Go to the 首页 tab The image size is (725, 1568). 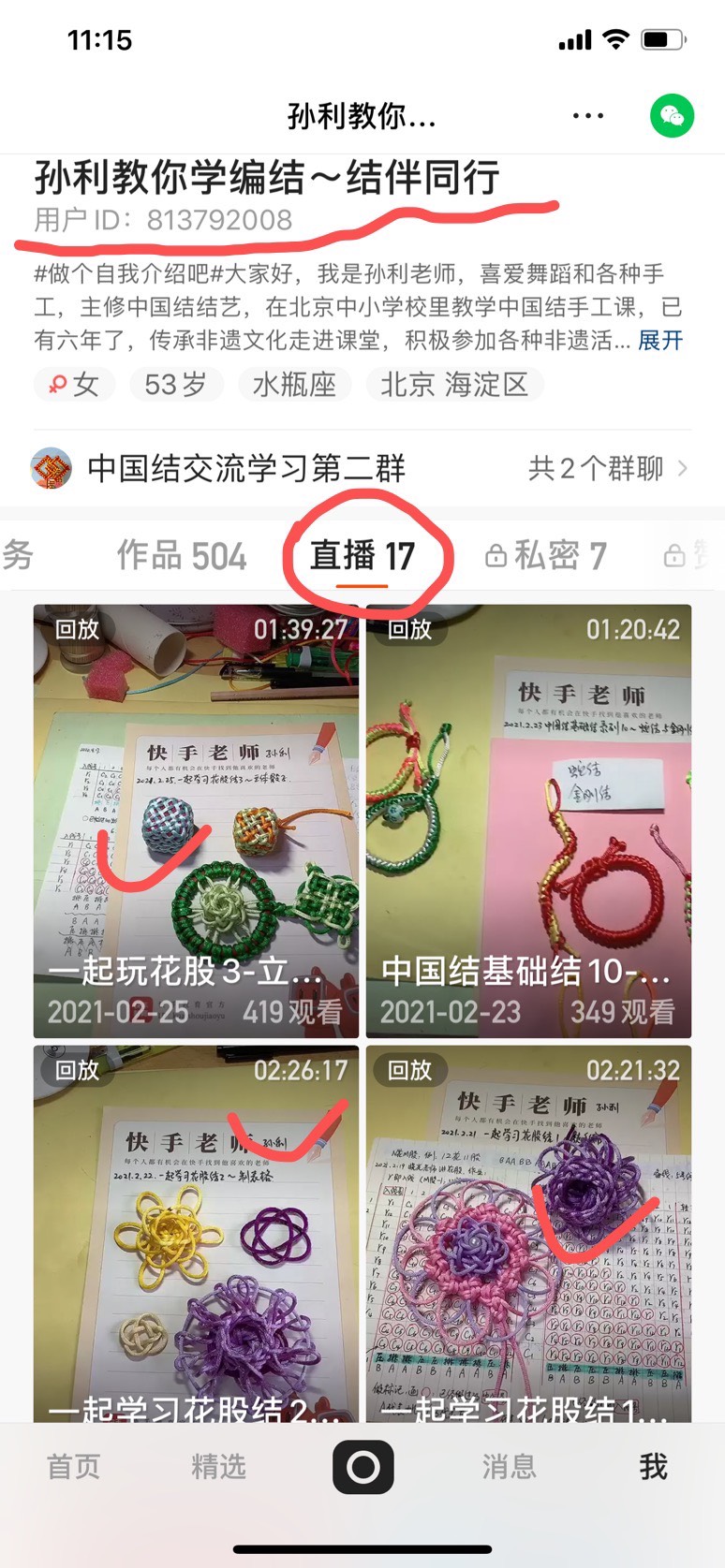(73, 1466)
